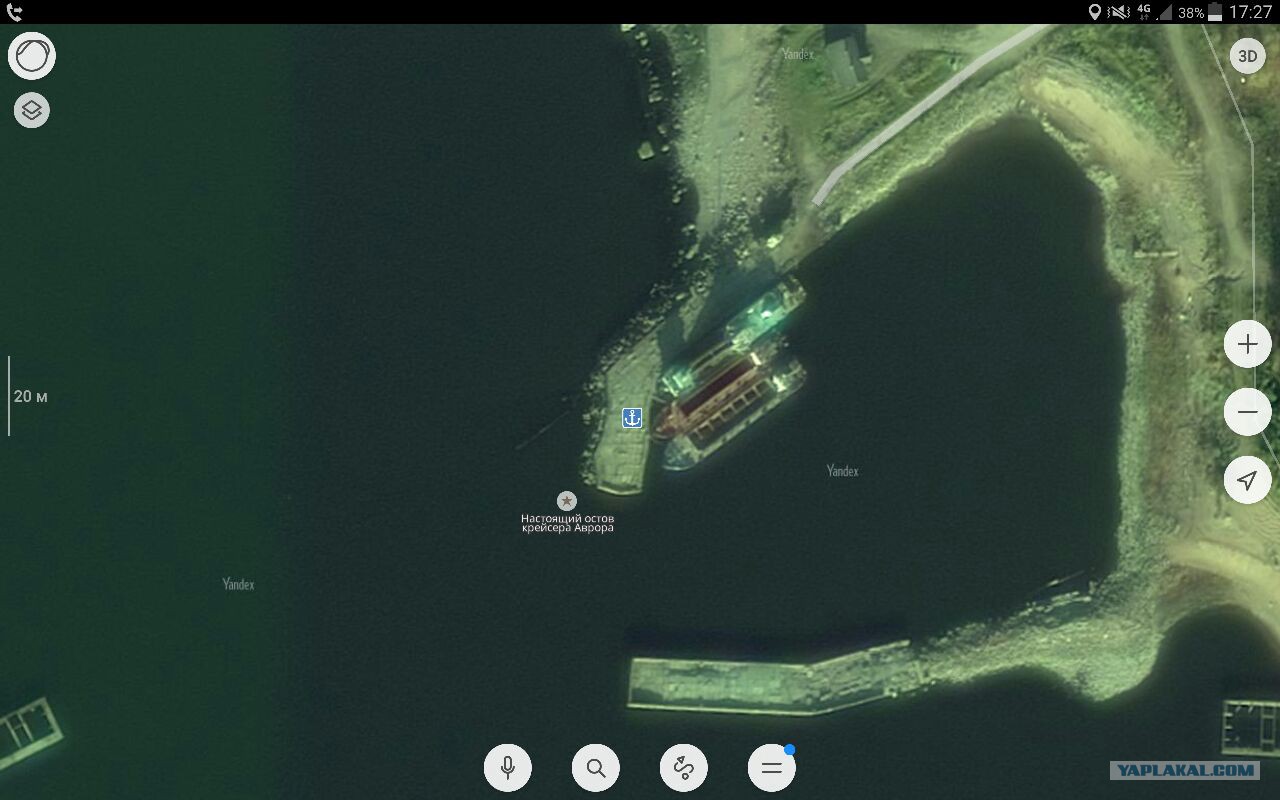Viewport: 1280px width, 800px height.
Task: Open the «Настоящий остов крейсера Аврора» place marker
Action: point(567,500)
